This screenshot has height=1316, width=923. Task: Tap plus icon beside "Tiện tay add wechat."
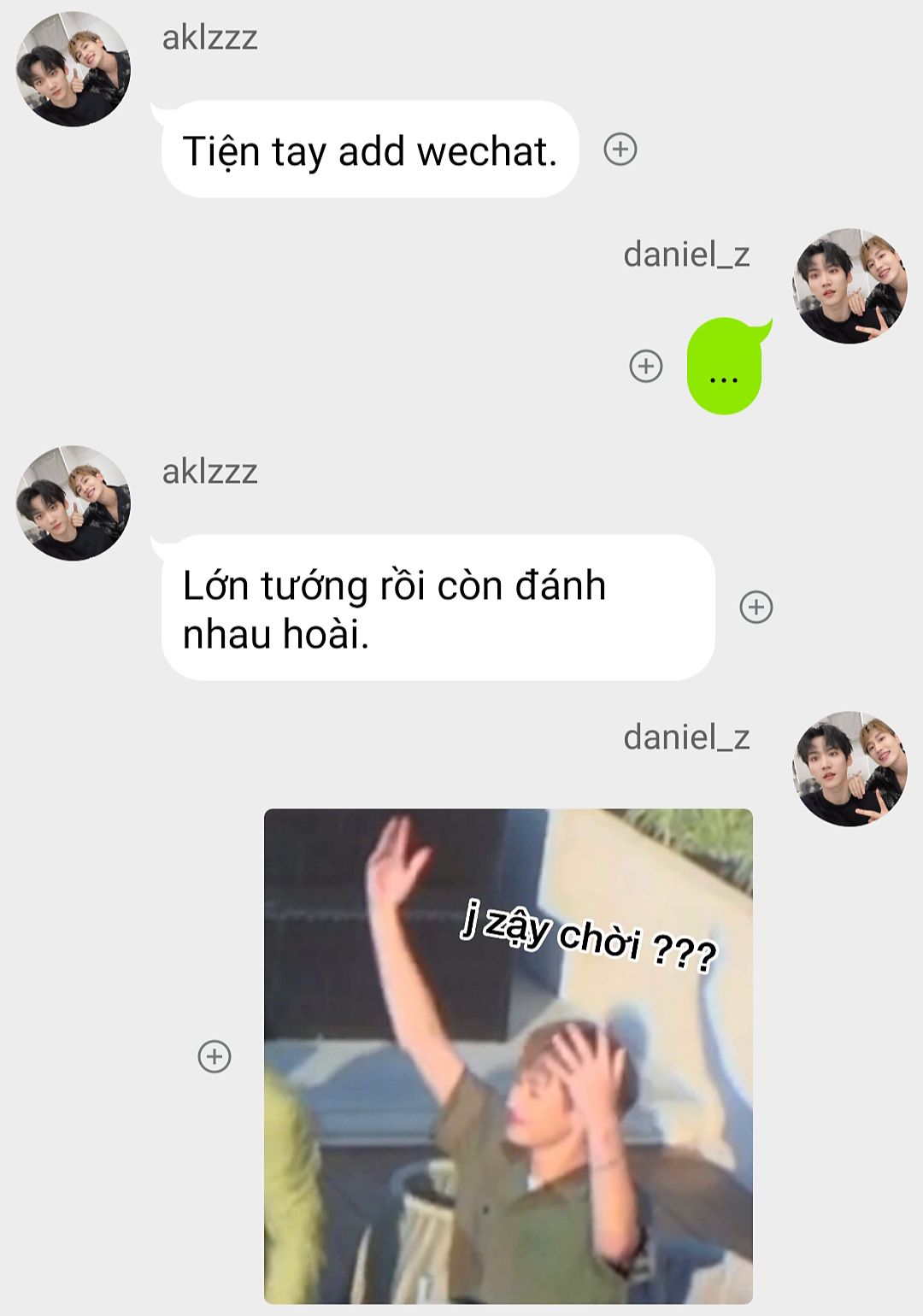point(620,150)
